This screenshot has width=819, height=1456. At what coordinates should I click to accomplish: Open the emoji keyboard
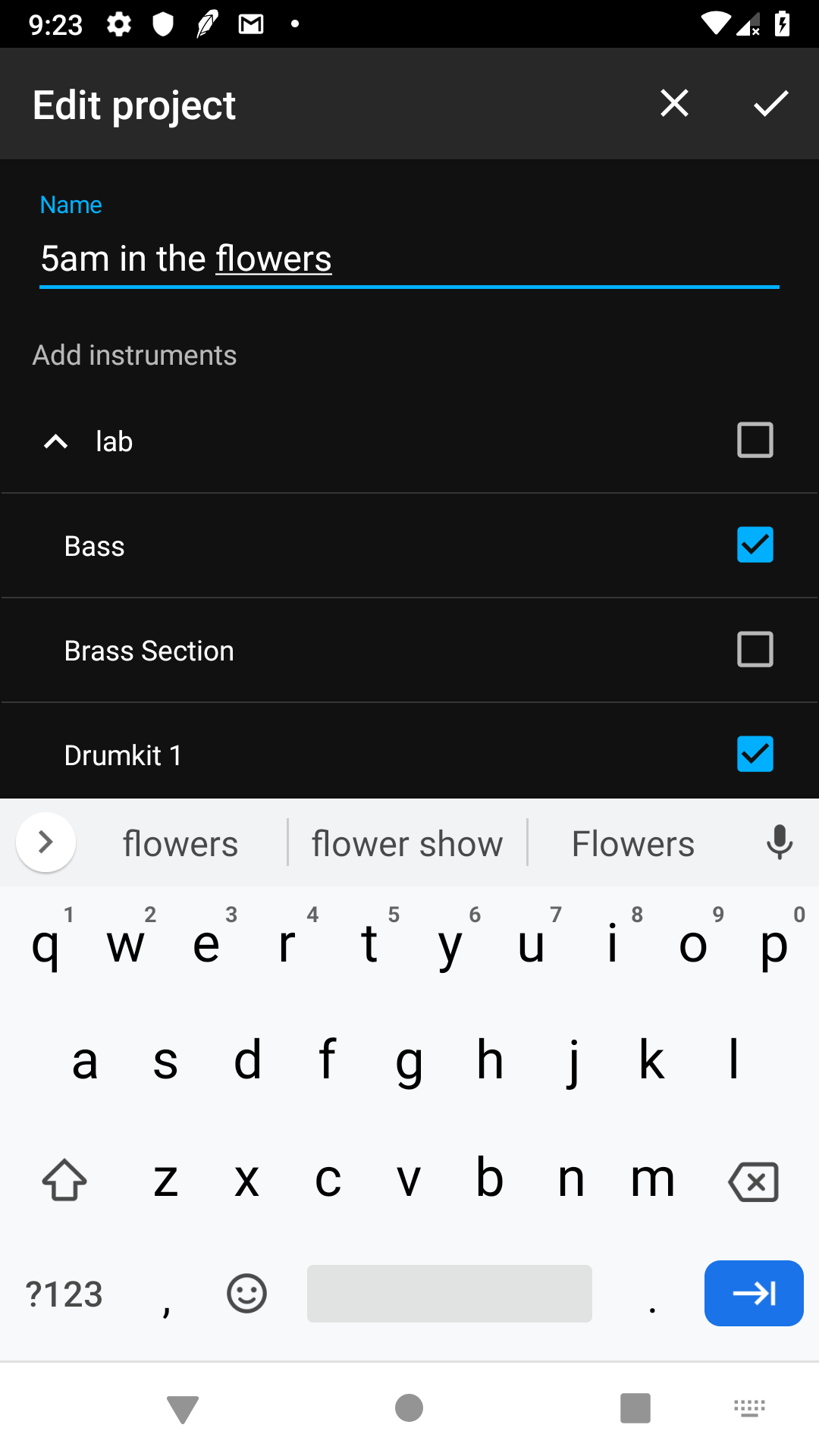click(246, 1294)
